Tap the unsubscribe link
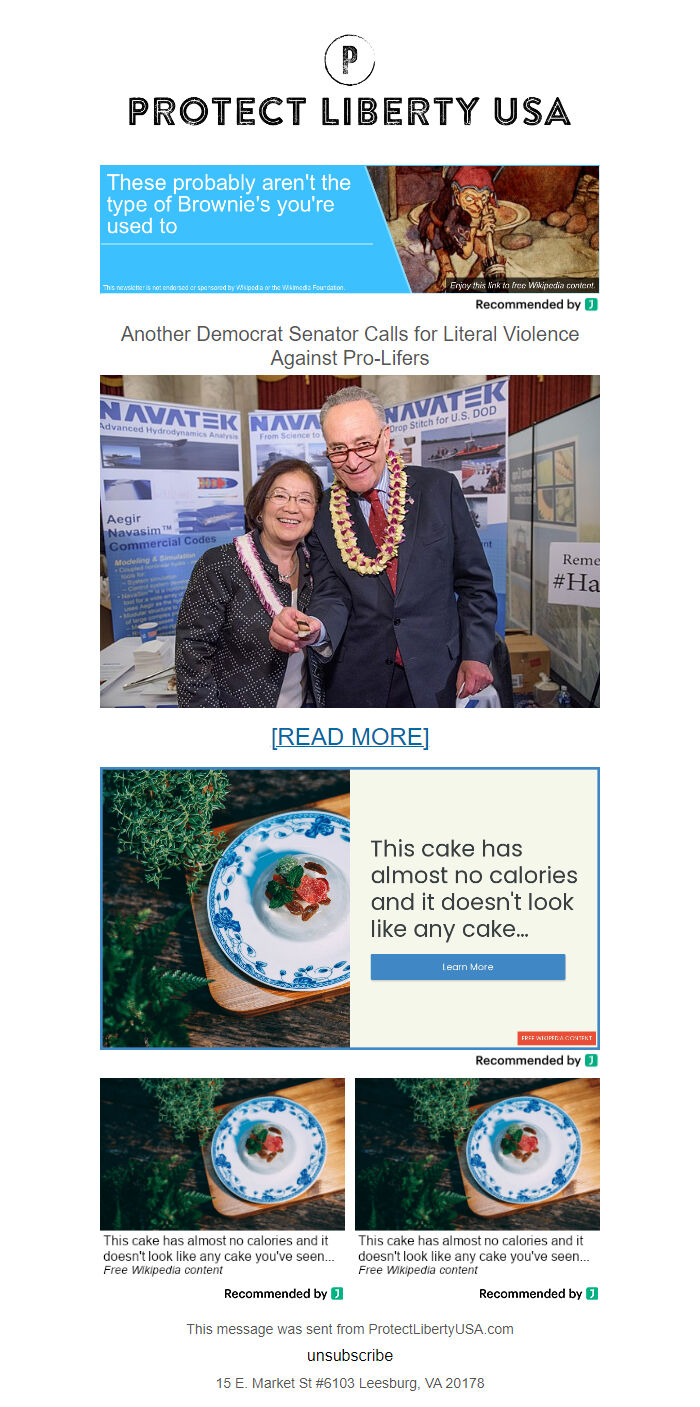700x1407 pixels. [x=350, y=1356]
